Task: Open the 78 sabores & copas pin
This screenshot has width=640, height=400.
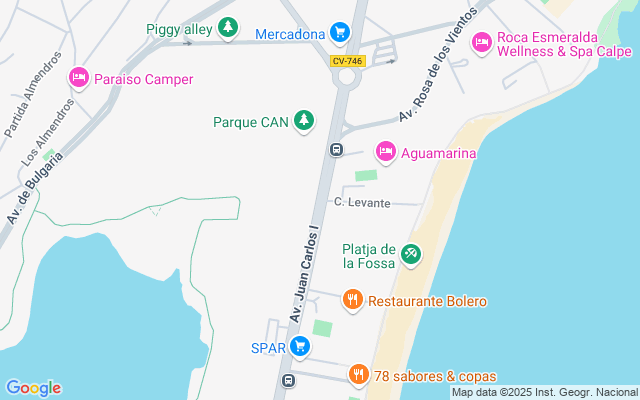Action: pos(358,375)
